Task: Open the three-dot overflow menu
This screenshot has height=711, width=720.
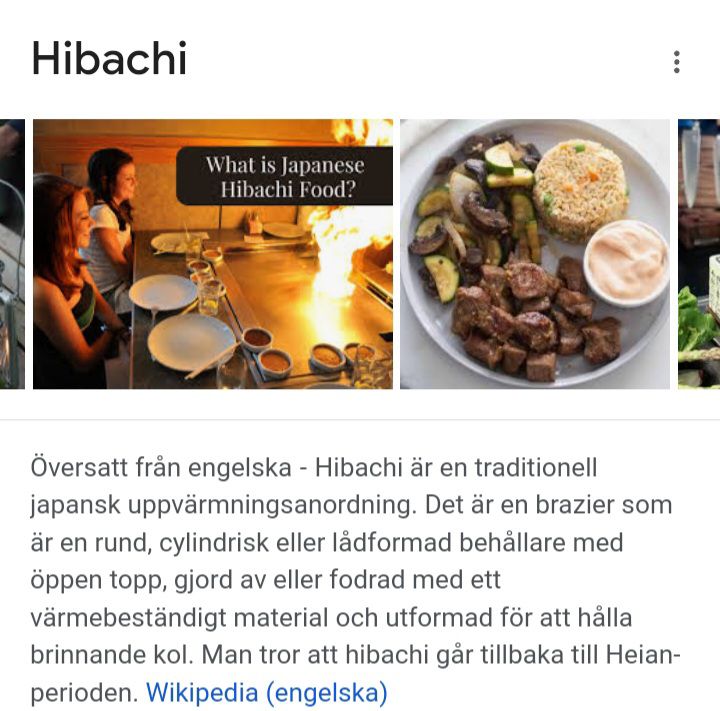Action: coord(677,62)
